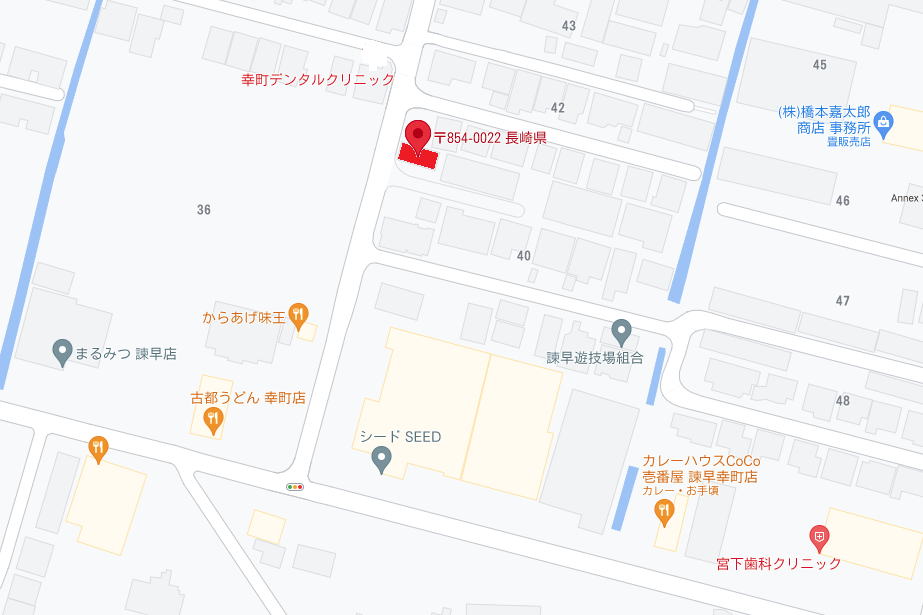Image resolution: width=923 pixels, height=615 pixels.
Task: Open からあげ味王 restaurant marker
Action: pos(298,316)
